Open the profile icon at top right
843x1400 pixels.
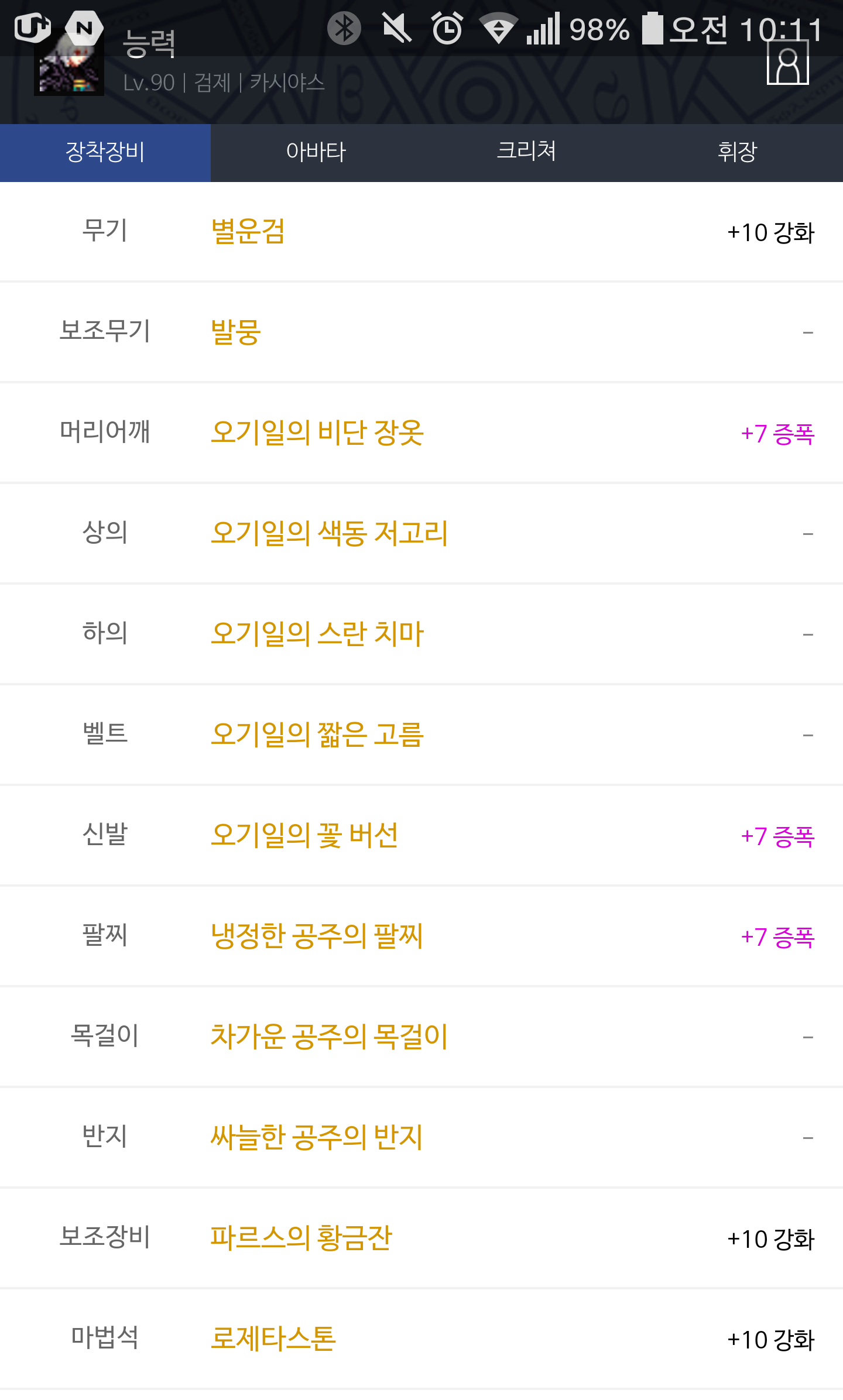[787, 63]
